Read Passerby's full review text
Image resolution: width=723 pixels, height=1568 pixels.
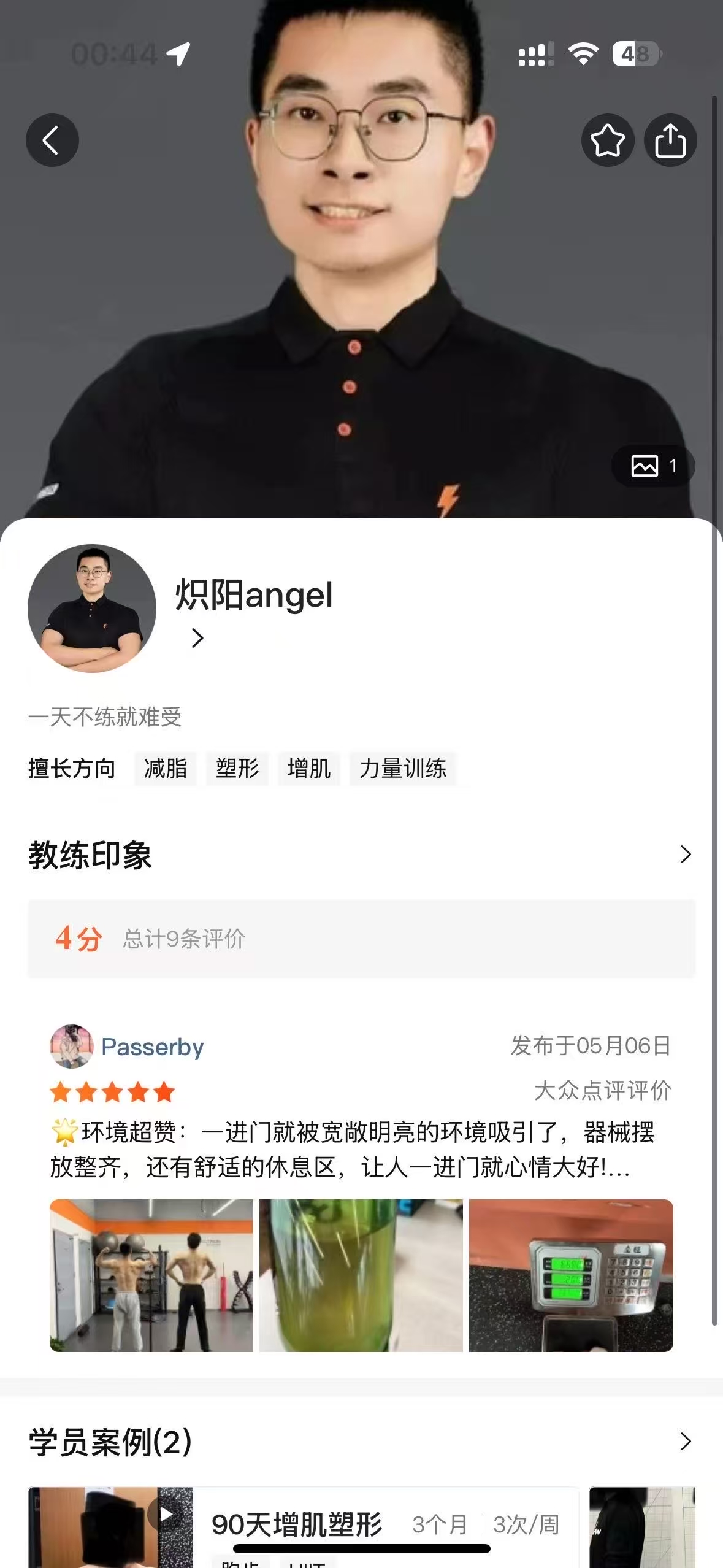point(353,1149)
